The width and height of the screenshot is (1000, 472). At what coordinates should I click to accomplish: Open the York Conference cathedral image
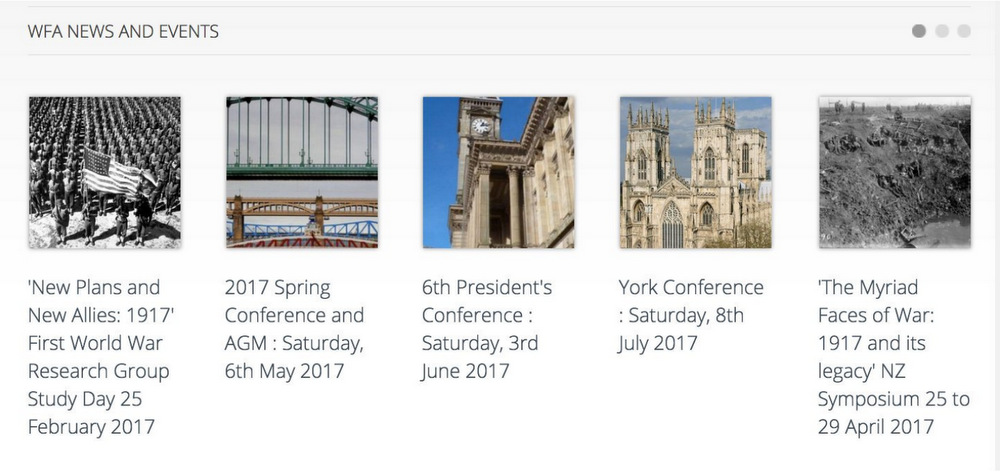click(x=695, y=172)
